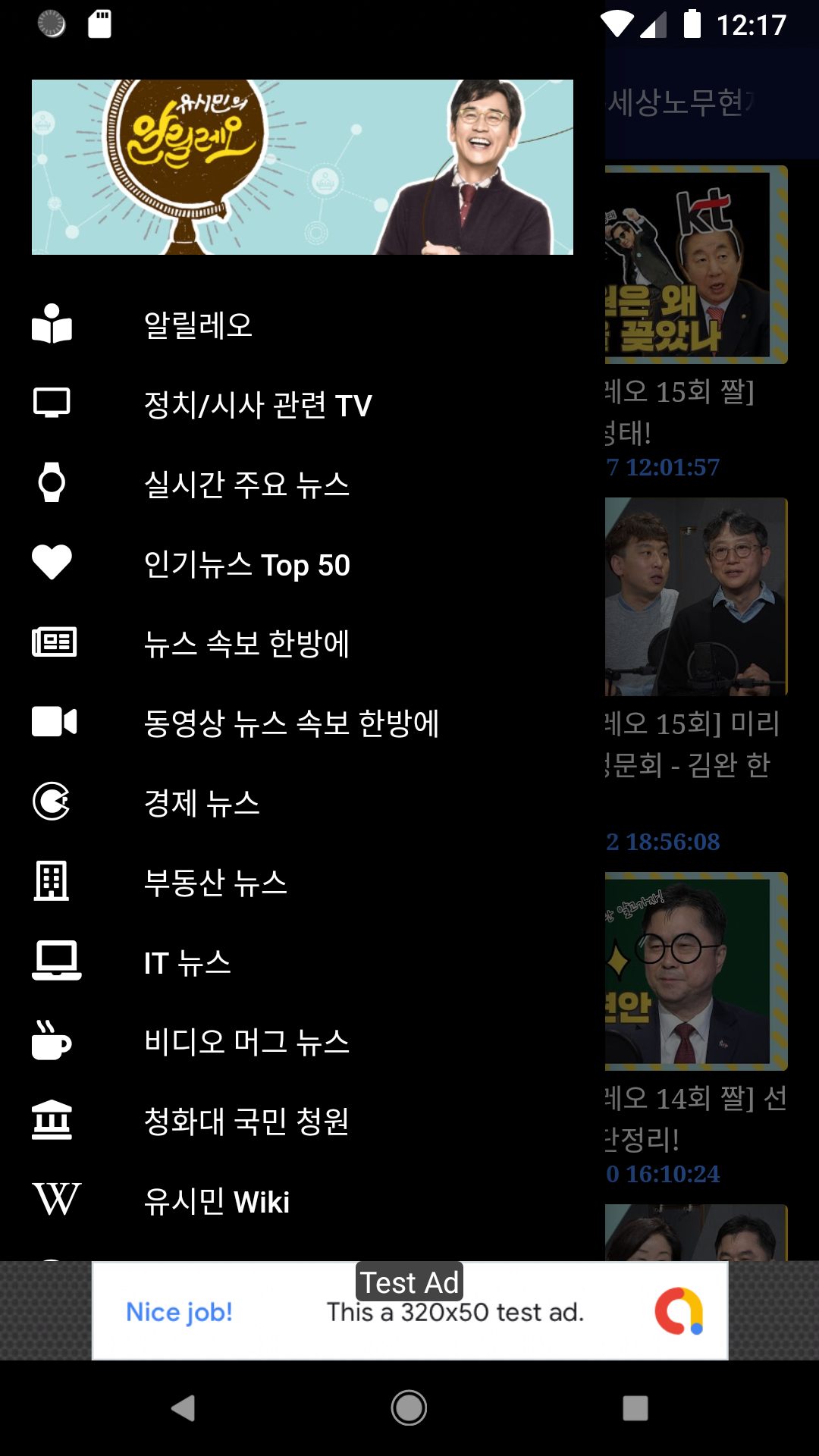
Task: Open the 15회 미리 video thumbnail
Action: tap(696, 597)
